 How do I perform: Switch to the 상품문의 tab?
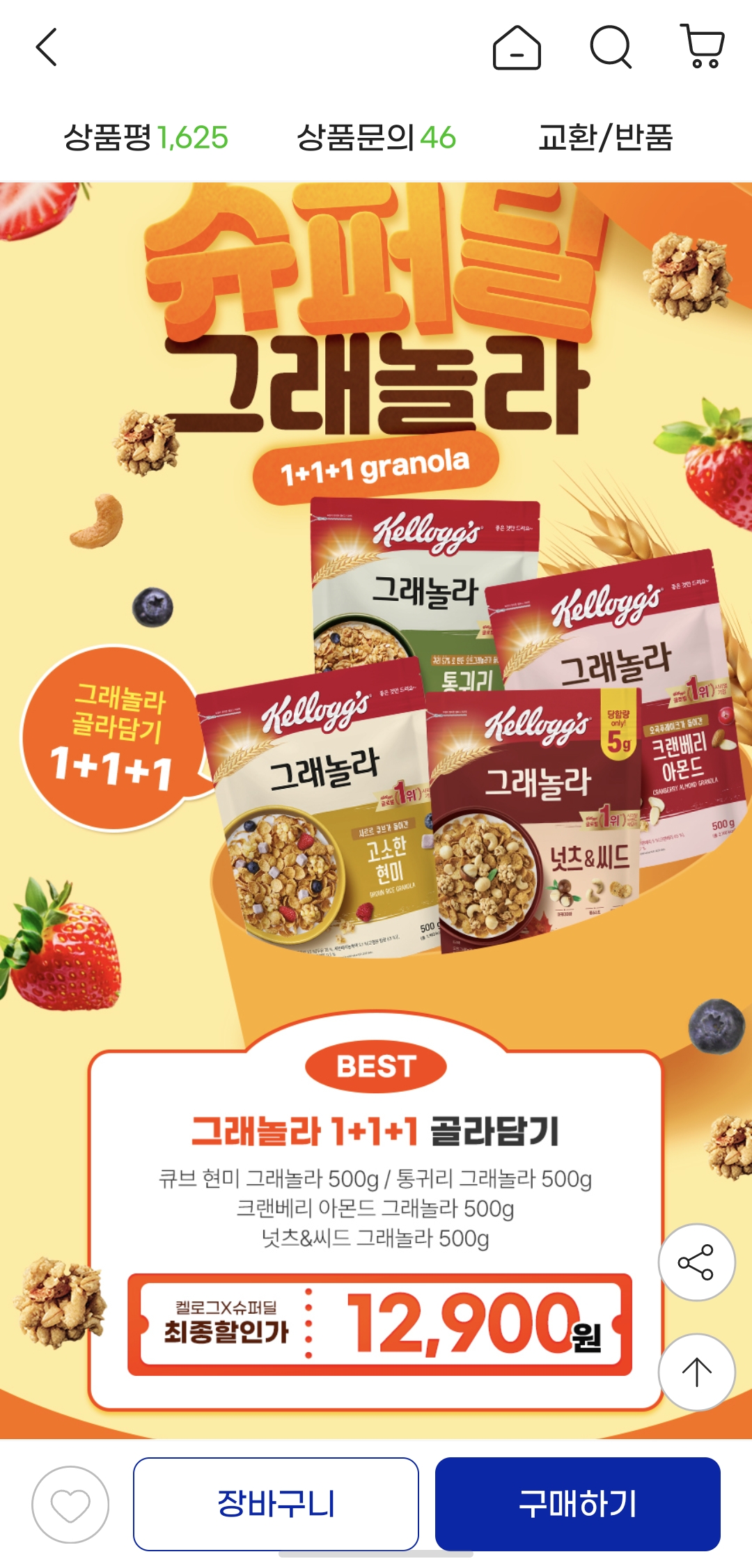pos(376,137)
